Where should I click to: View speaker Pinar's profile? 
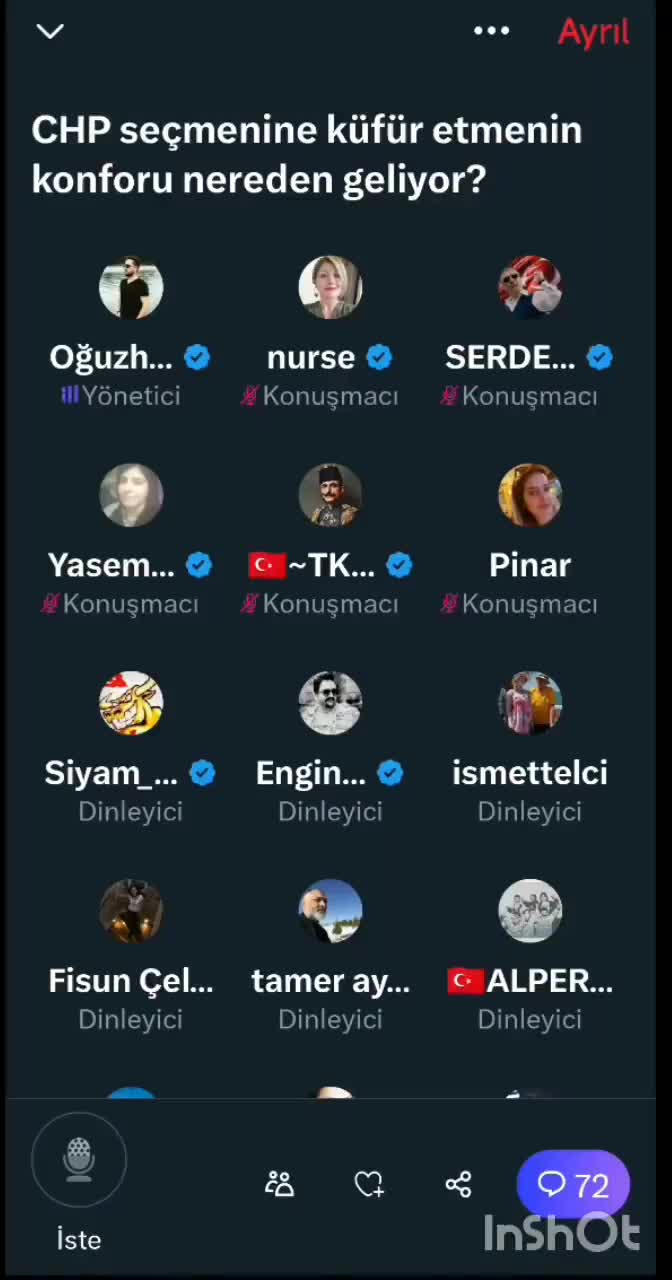click(x=529, y=495)
